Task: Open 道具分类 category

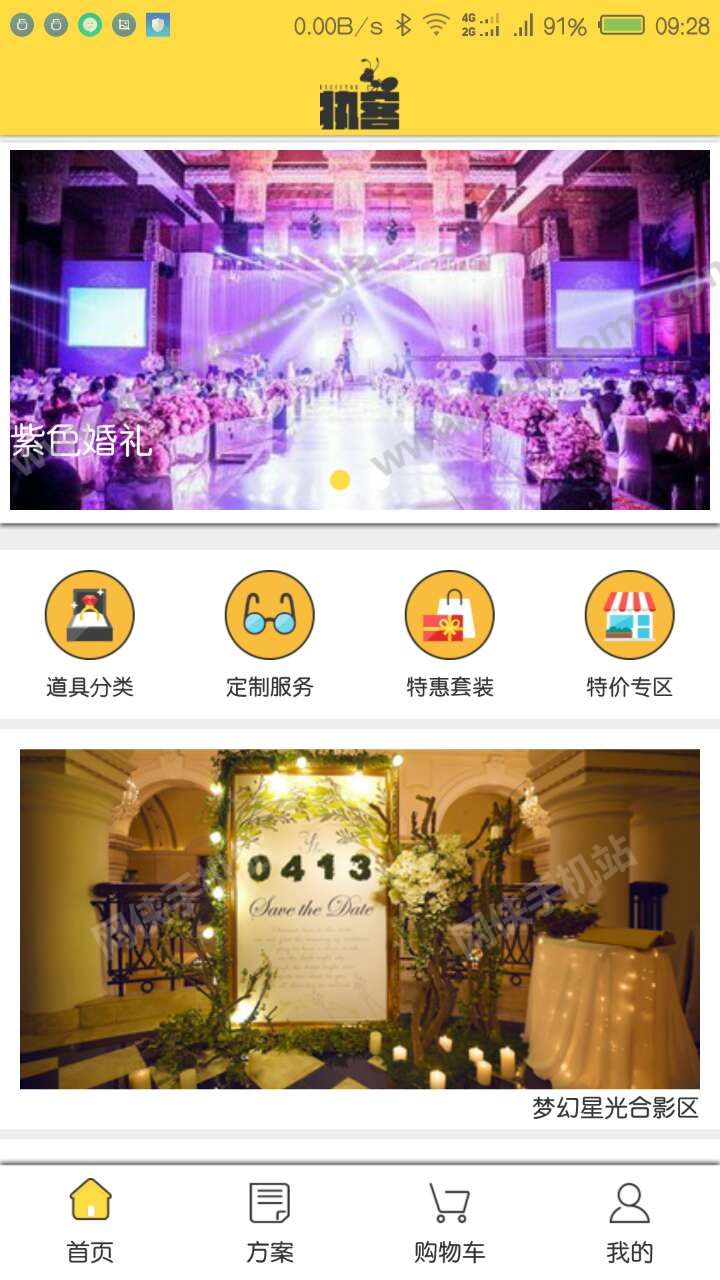Action: (90, 634)
